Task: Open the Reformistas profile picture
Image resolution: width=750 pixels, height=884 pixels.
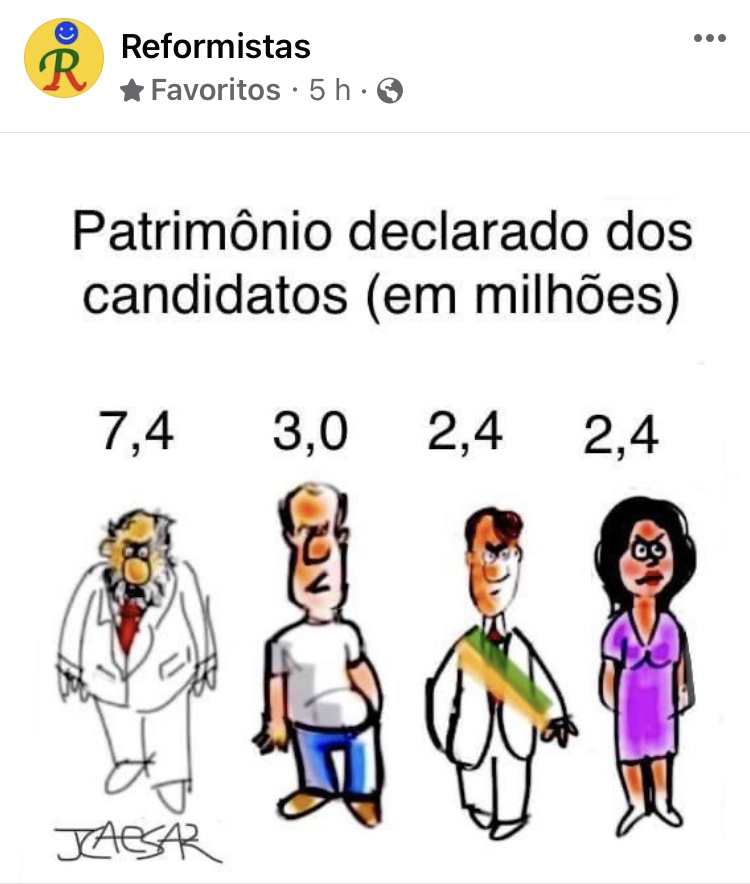Action: [64, 58]
